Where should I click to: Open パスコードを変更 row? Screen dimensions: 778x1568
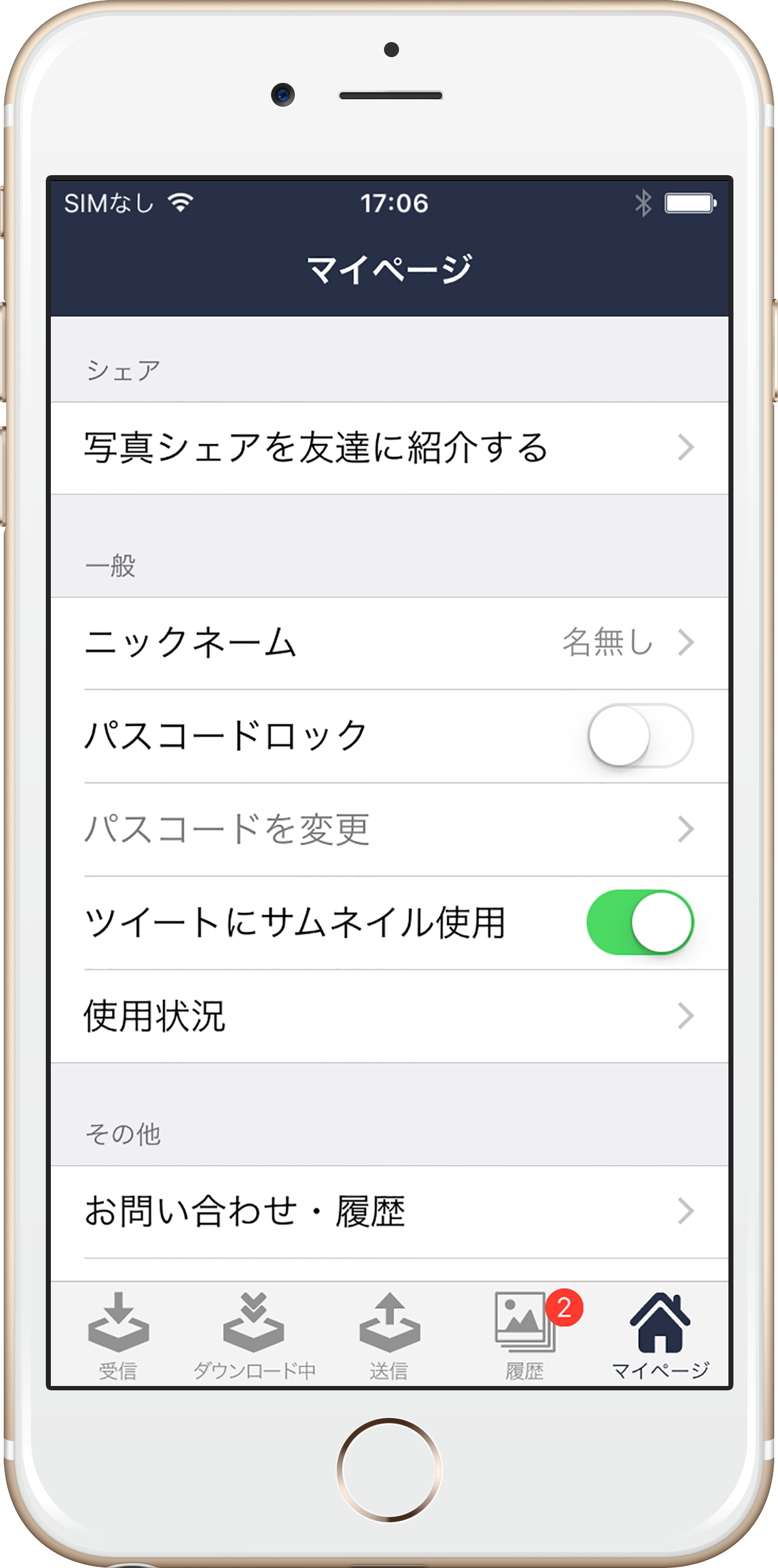[390, 829]
